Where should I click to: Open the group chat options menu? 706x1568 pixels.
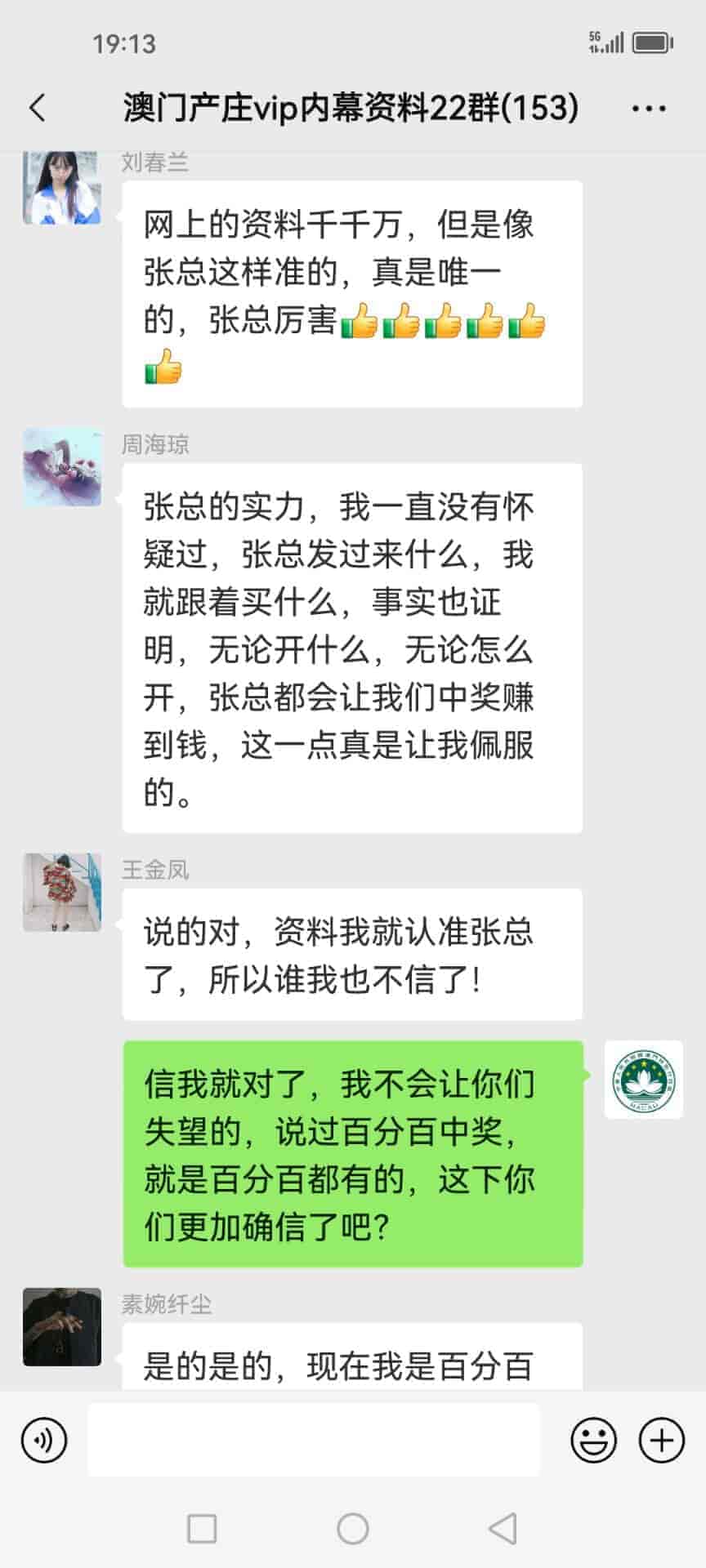(x=649, y=108)
